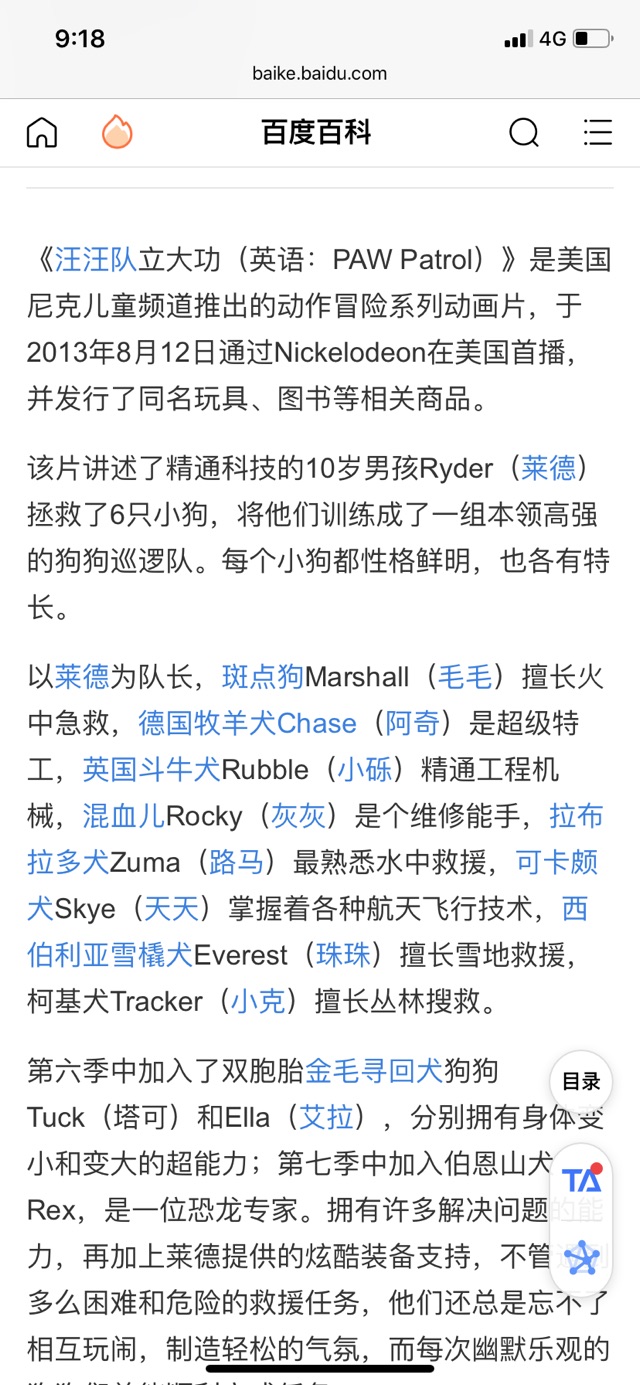Open the 英国斗牛犬 link
This screenshot has height=1385, width=640.
pyautogui.click(x=151, y=769)
